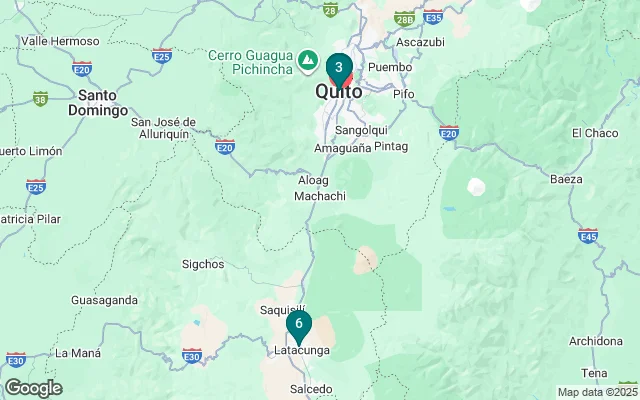This screenshot has width=640, height=400.
Task: Open the marker cluster 3 at Quito
Action: point(338,68)
